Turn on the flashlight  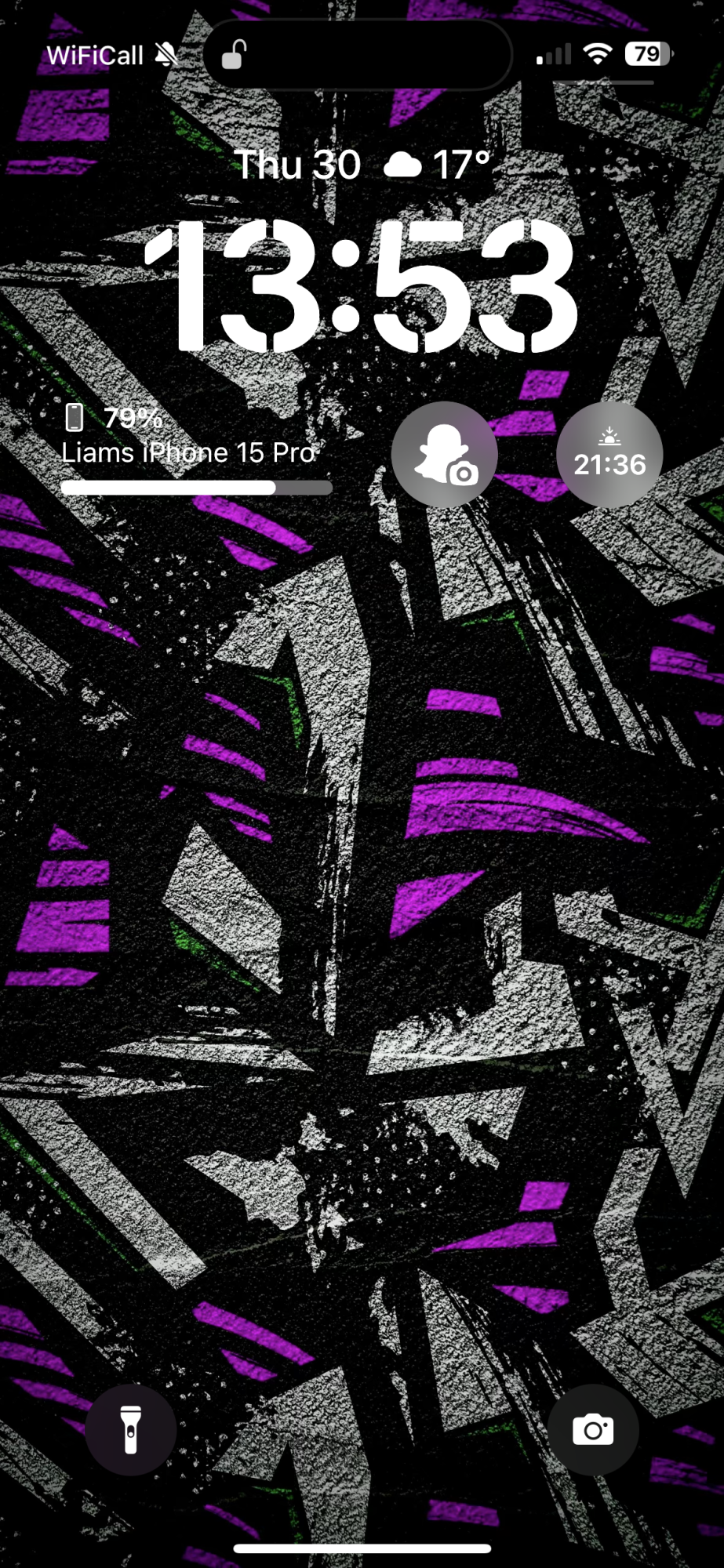coord(131,1429)
